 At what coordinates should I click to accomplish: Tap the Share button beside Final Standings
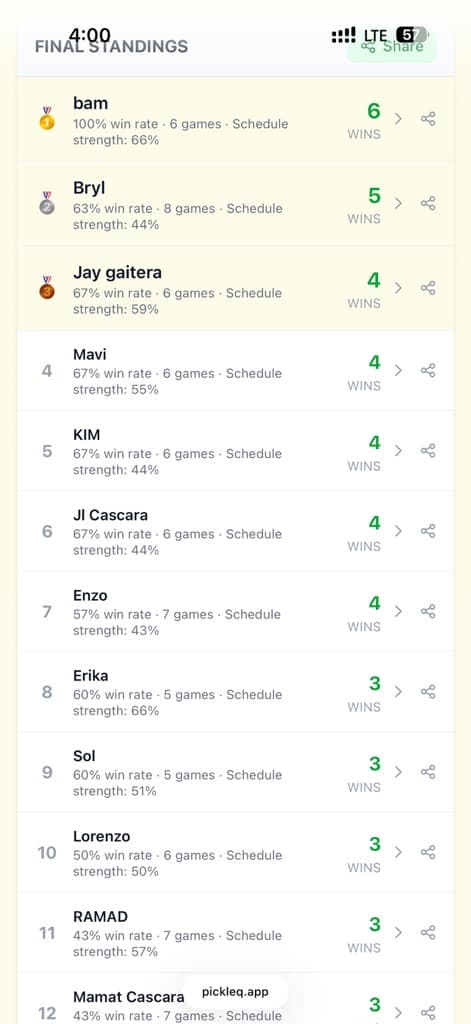pyautogui.click(x=391, y=45)
